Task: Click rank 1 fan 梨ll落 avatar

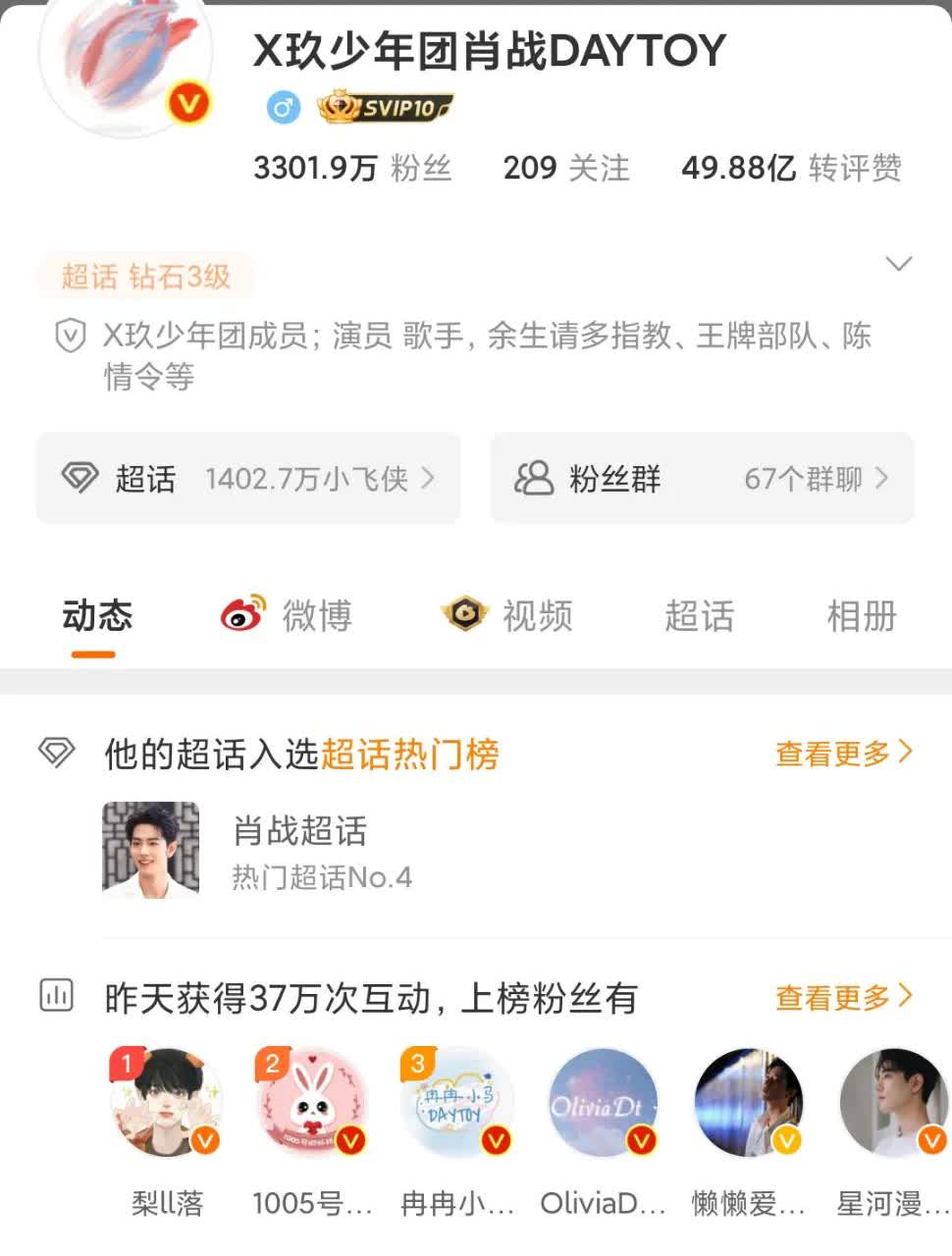Action: pos(167,1102)
